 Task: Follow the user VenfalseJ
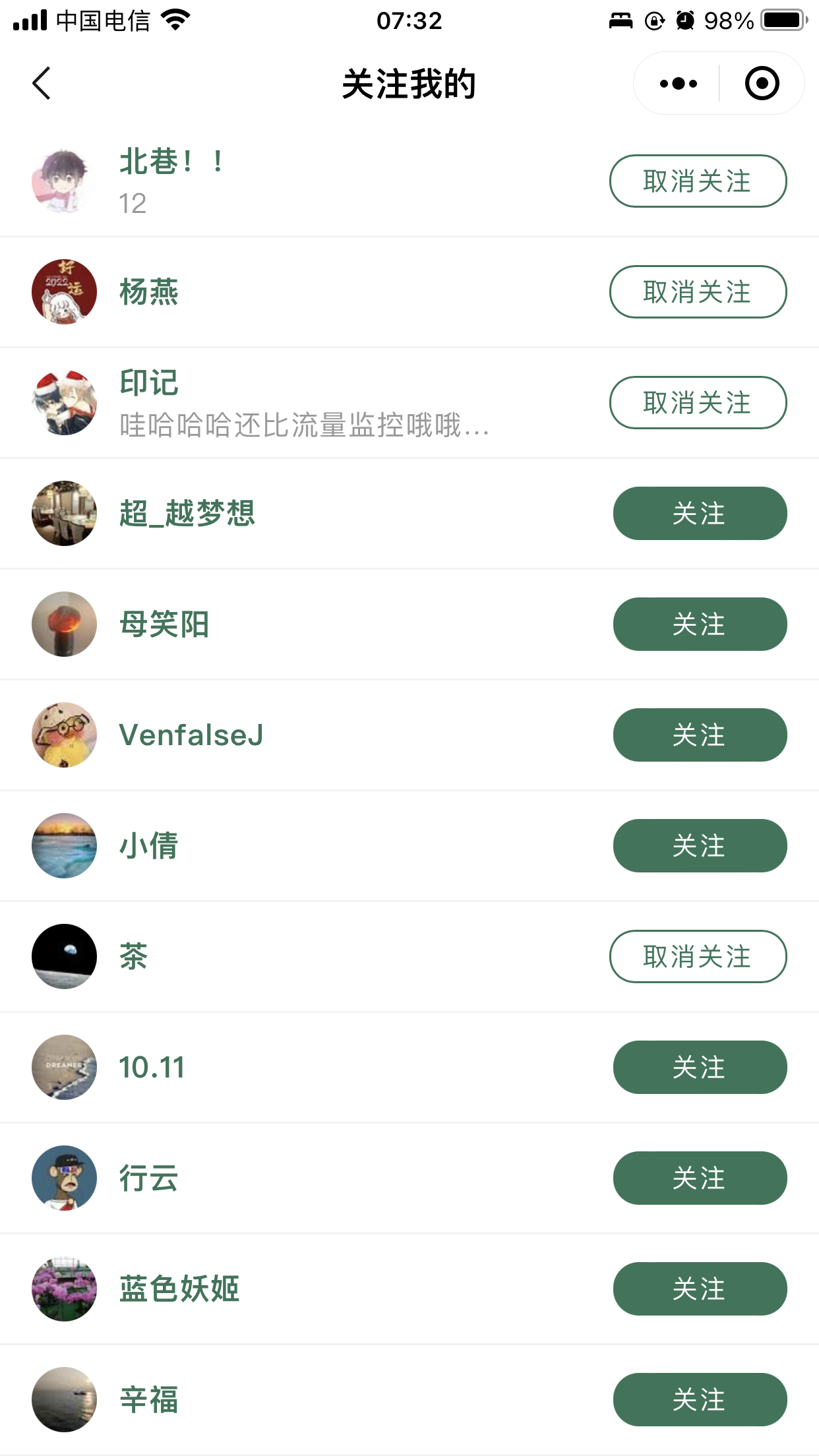click(x=700, y=735)
